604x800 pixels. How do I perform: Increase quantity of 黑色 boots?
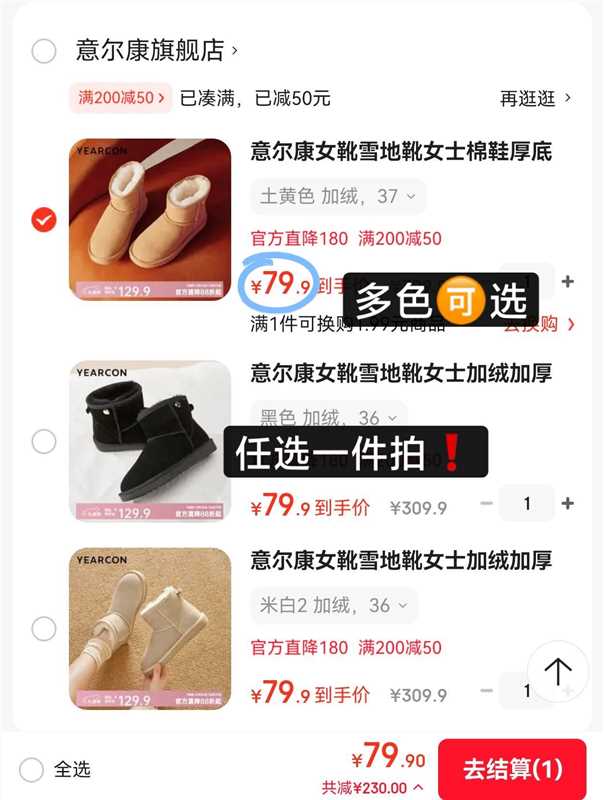click(568, 503)
